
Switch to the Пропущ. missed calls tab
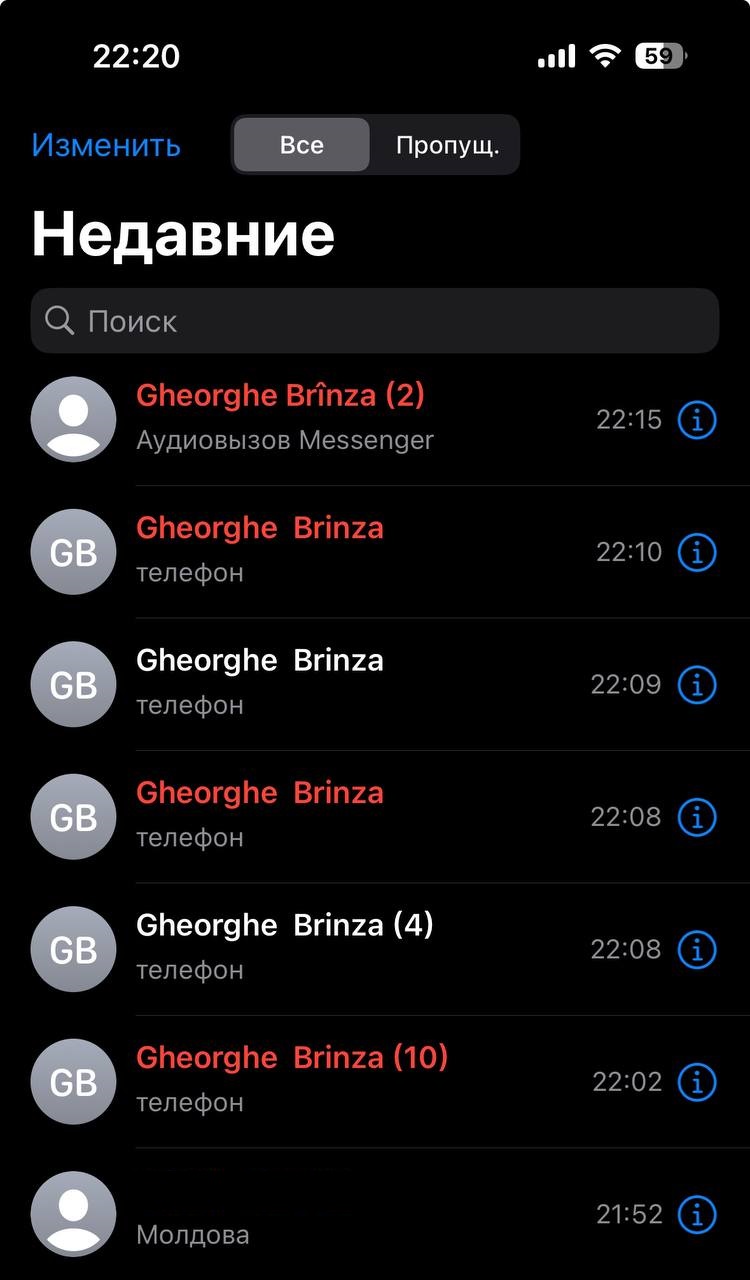pos(447,145)
